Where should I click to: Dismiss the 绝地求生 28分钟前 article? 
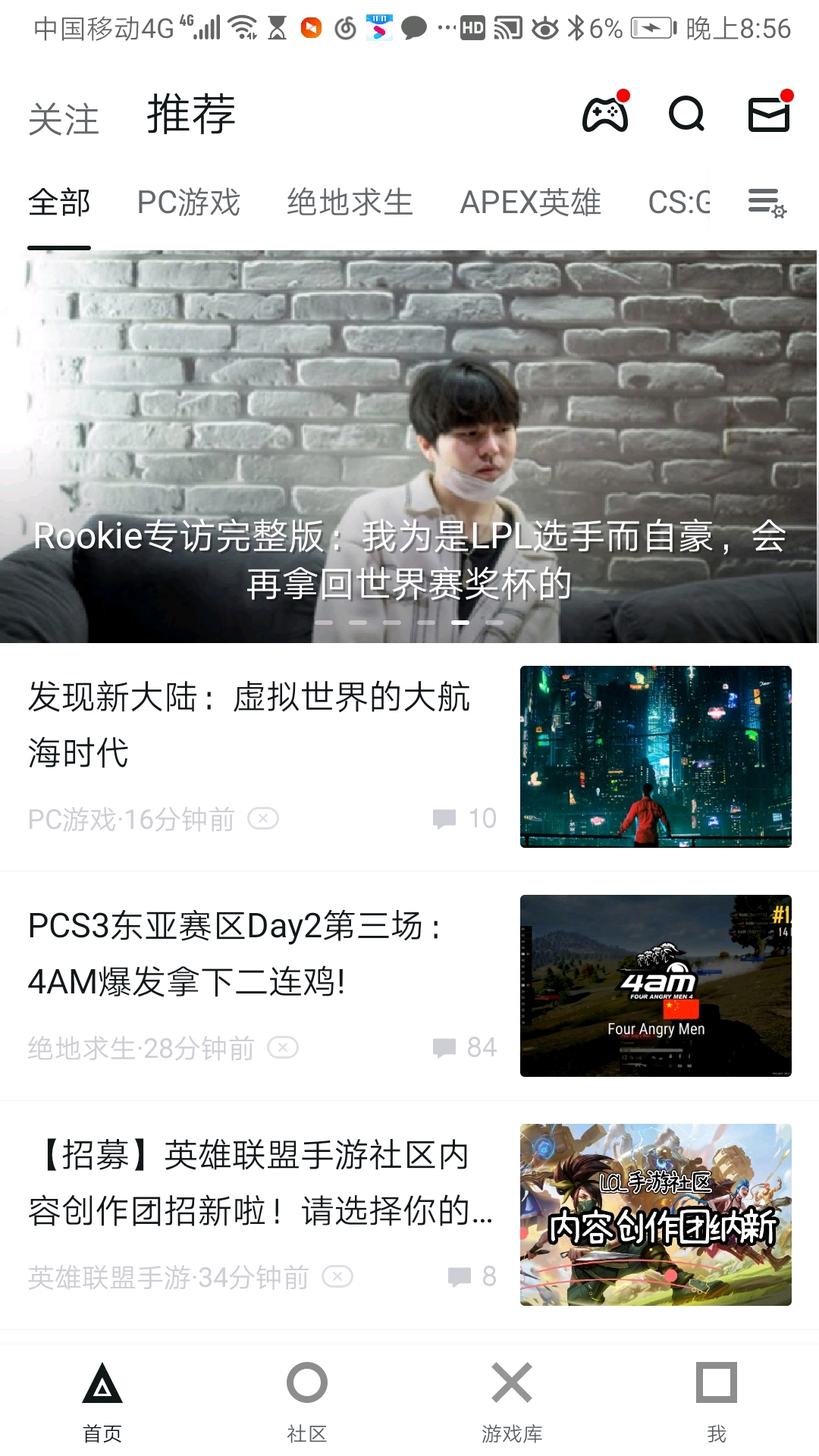tap(283, 1048)
